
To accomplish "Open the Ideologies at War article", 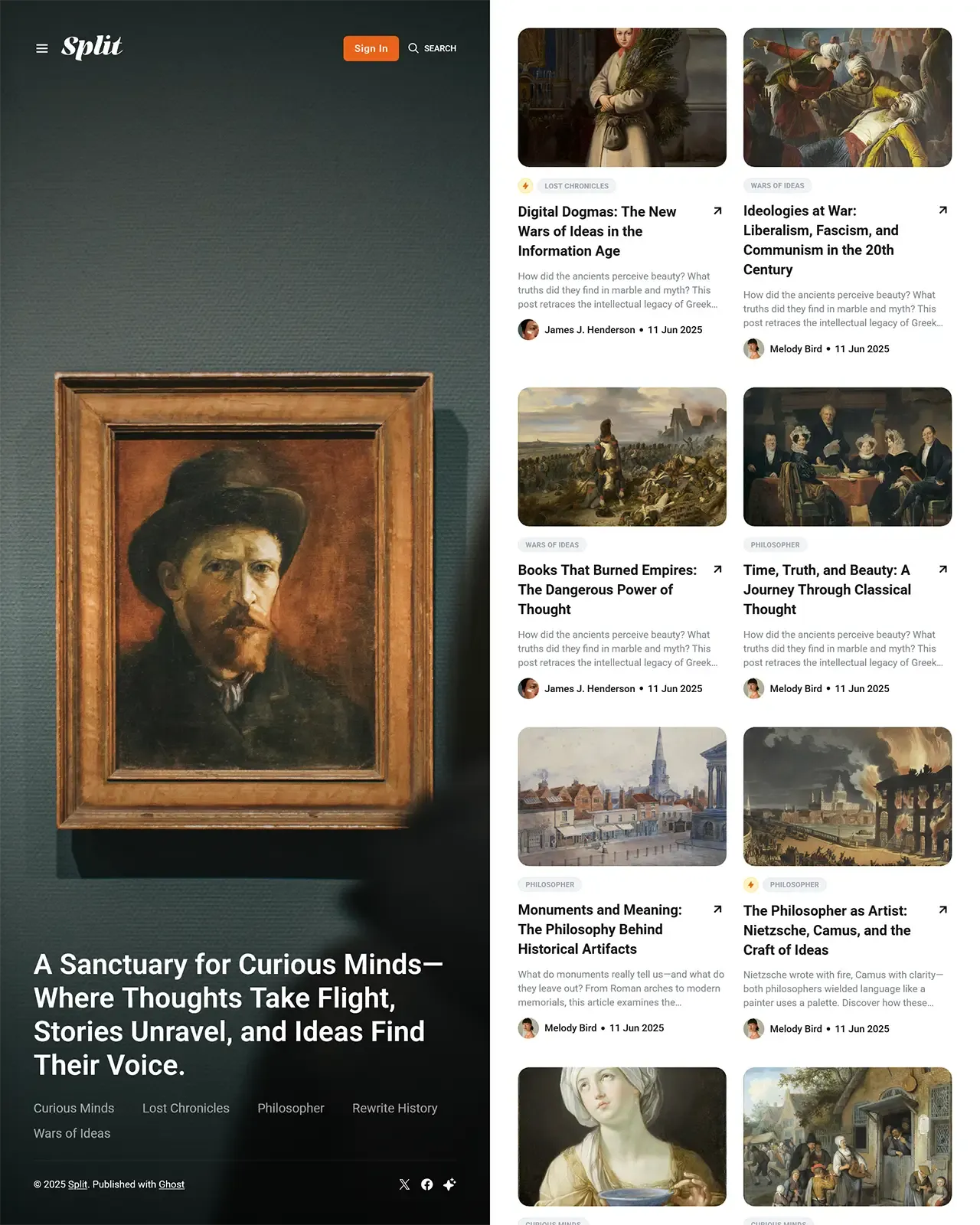I will pos(821,240).
